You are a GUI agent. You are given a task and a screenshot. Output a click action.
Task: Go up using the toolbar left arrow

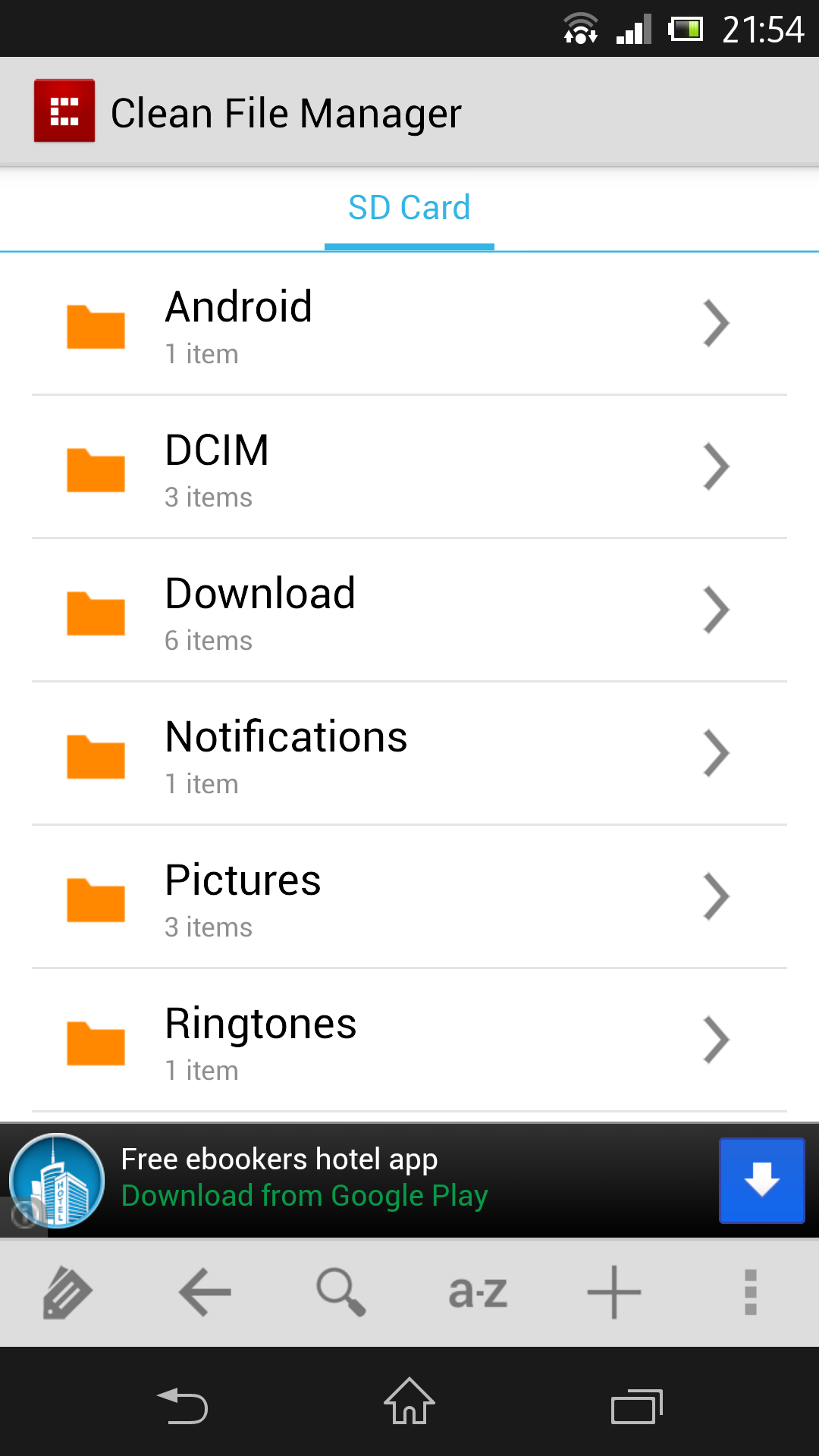pos(205,1291)
